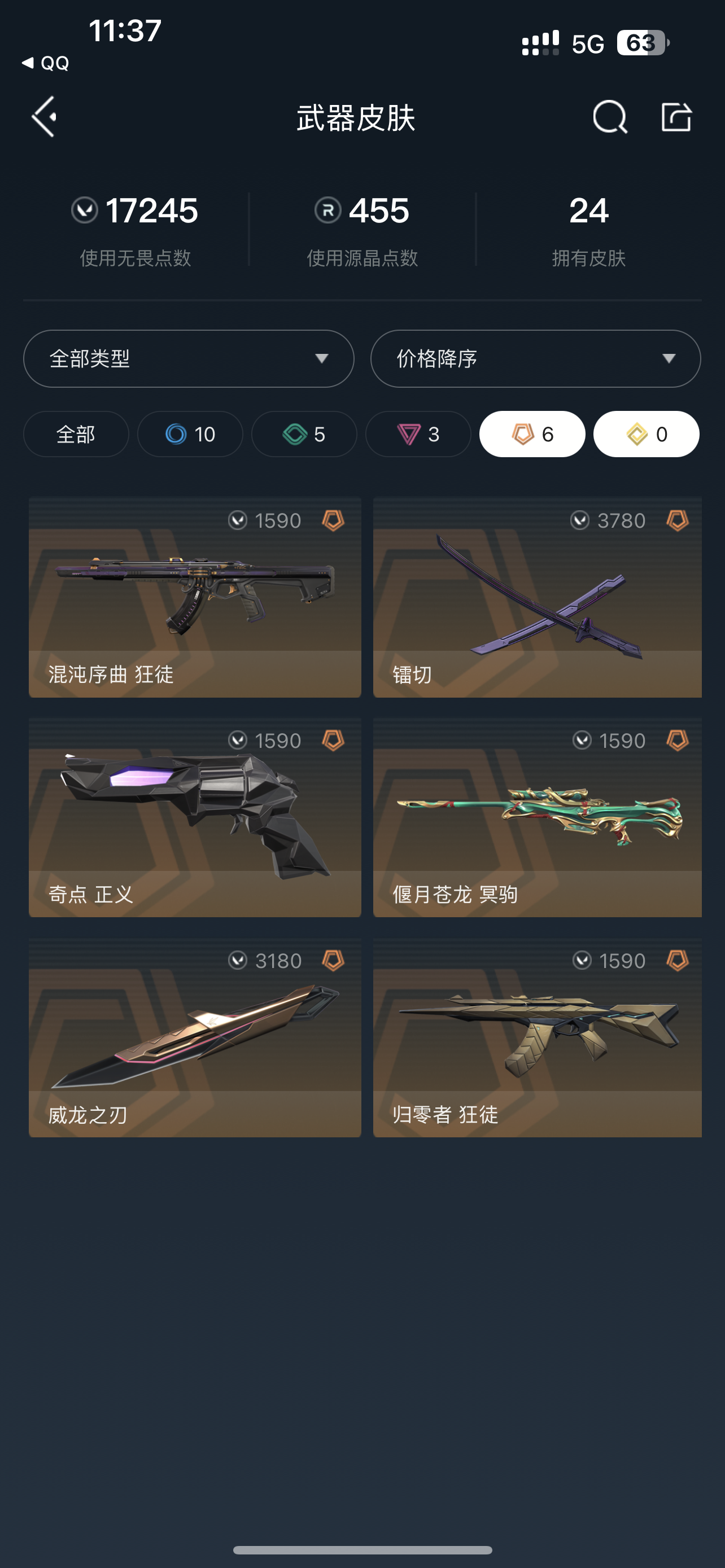Share the weapon skins page

click(x=676, y=116)
